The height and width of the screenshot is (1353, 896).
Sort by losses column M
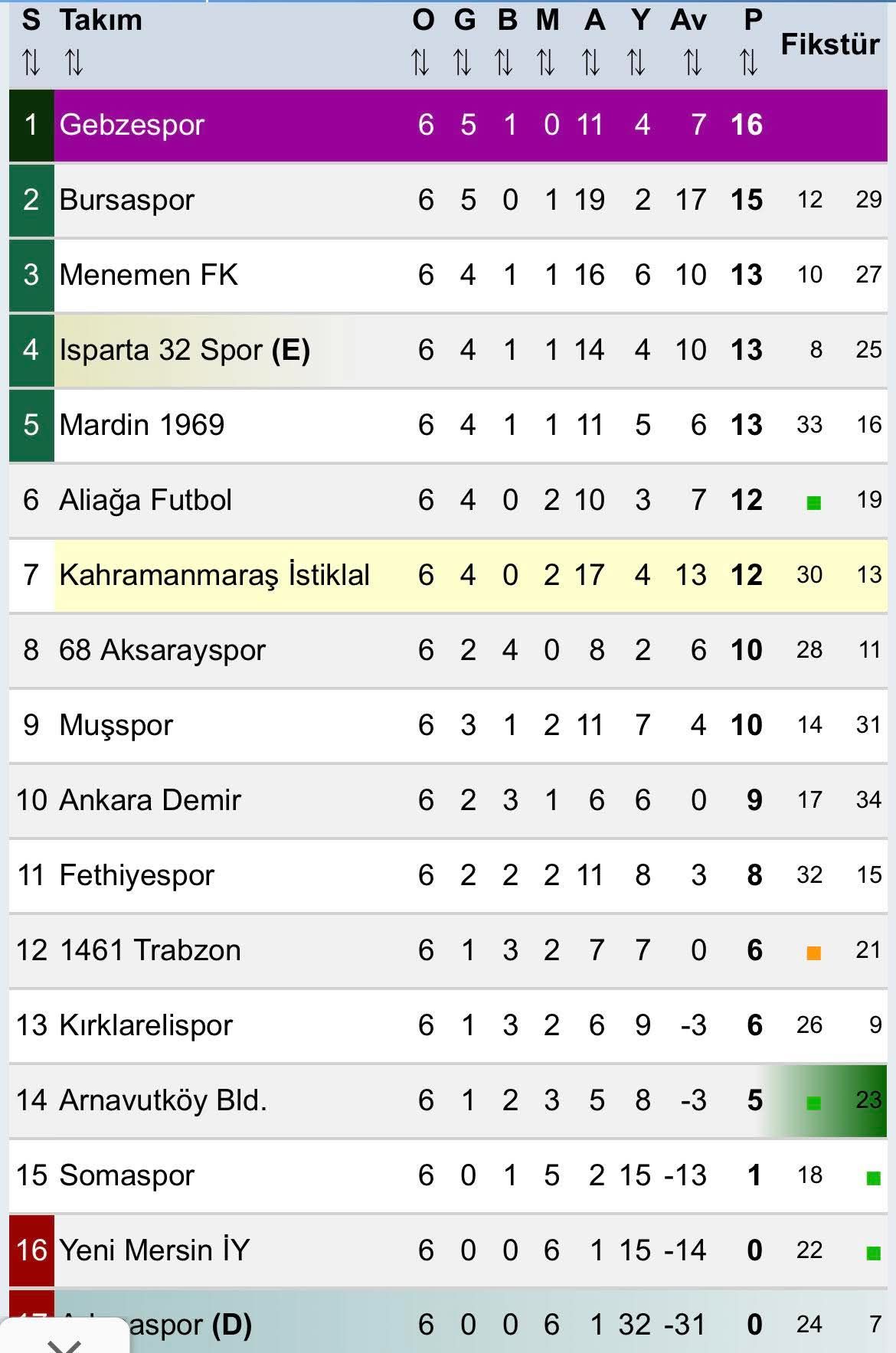546,62
